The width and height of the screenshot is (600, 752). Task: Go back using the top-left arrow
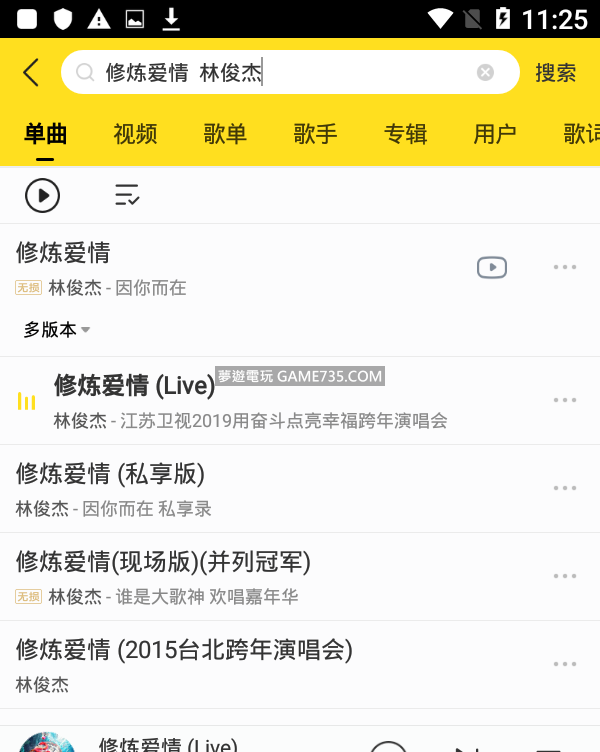click(x=31, y=72)
